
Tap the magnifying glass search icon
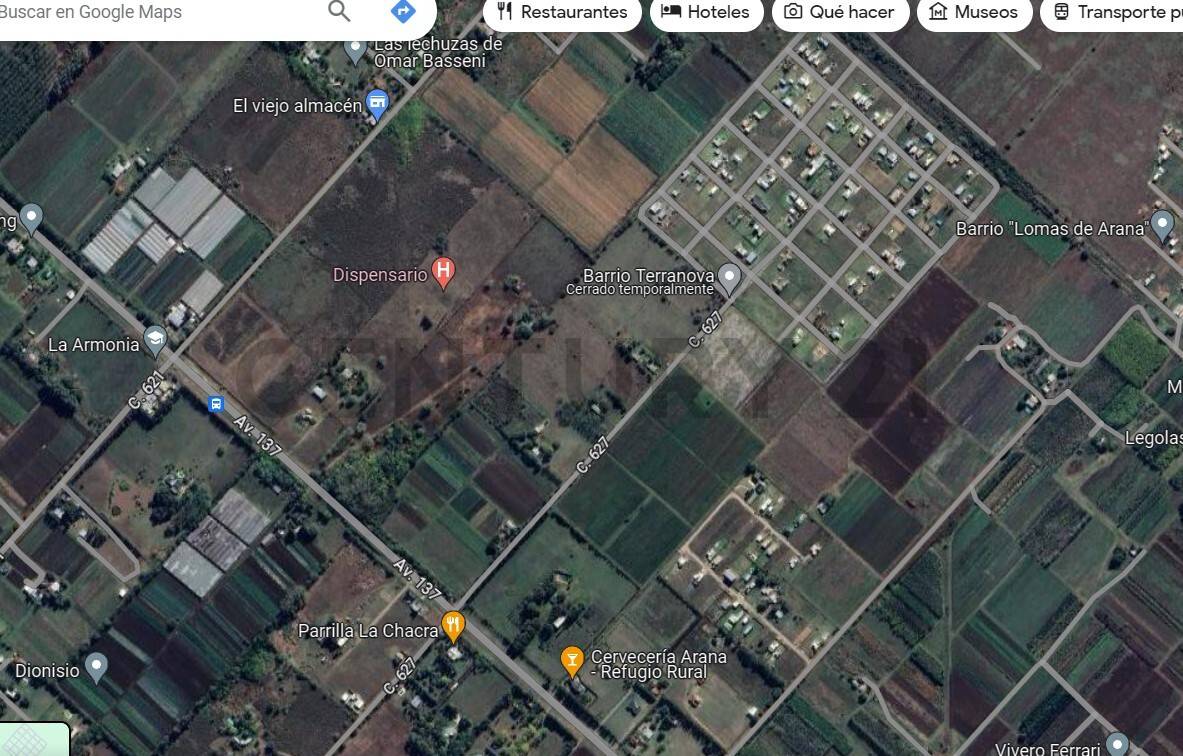(x=340, y=11)
